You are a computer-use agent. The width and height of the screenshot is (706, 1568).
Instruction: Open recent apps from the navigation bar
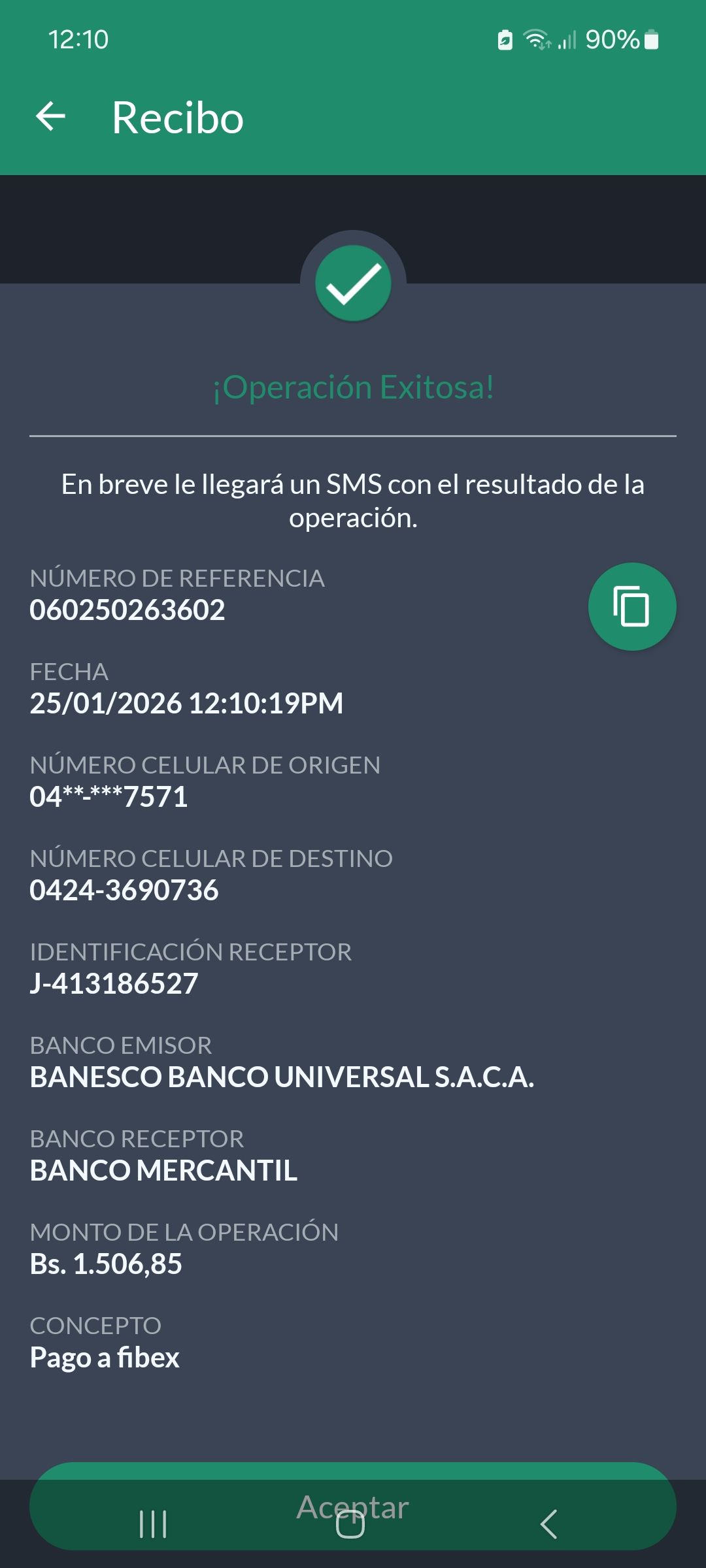(x=154, y=1525)
